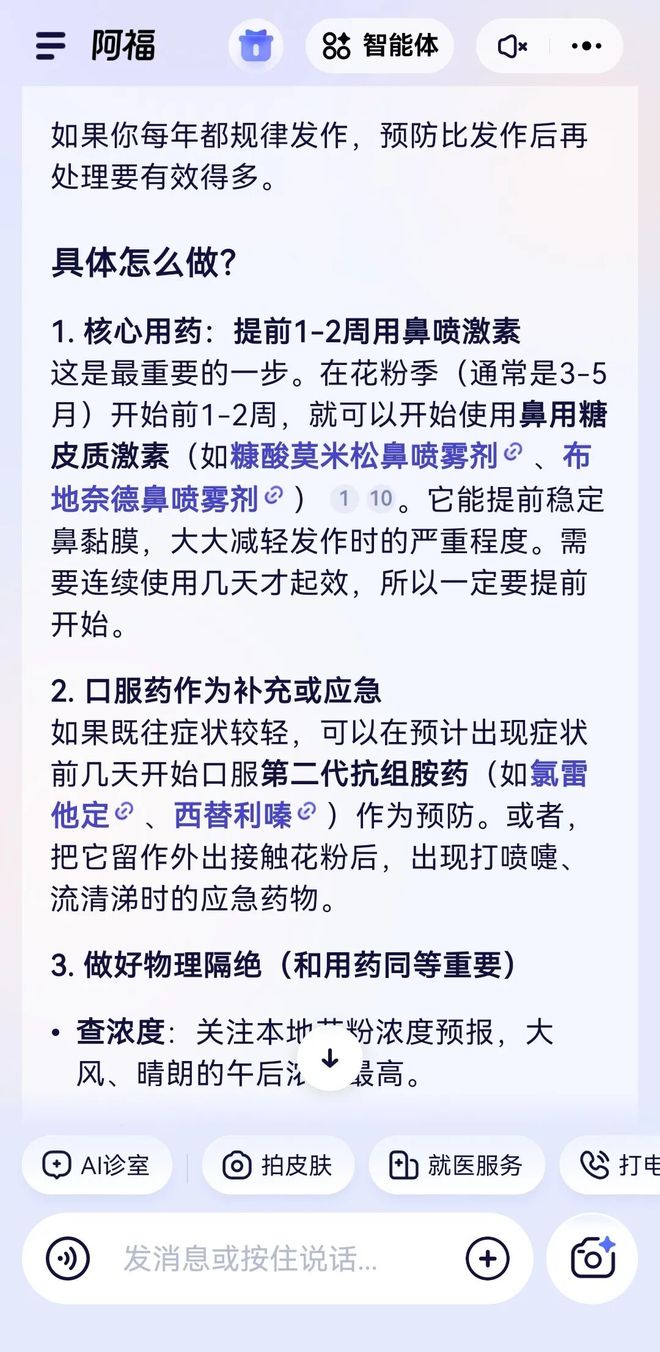Screen dimensions: 660x1352
Task: Open the 智能体 button
Action: [380, 46]
